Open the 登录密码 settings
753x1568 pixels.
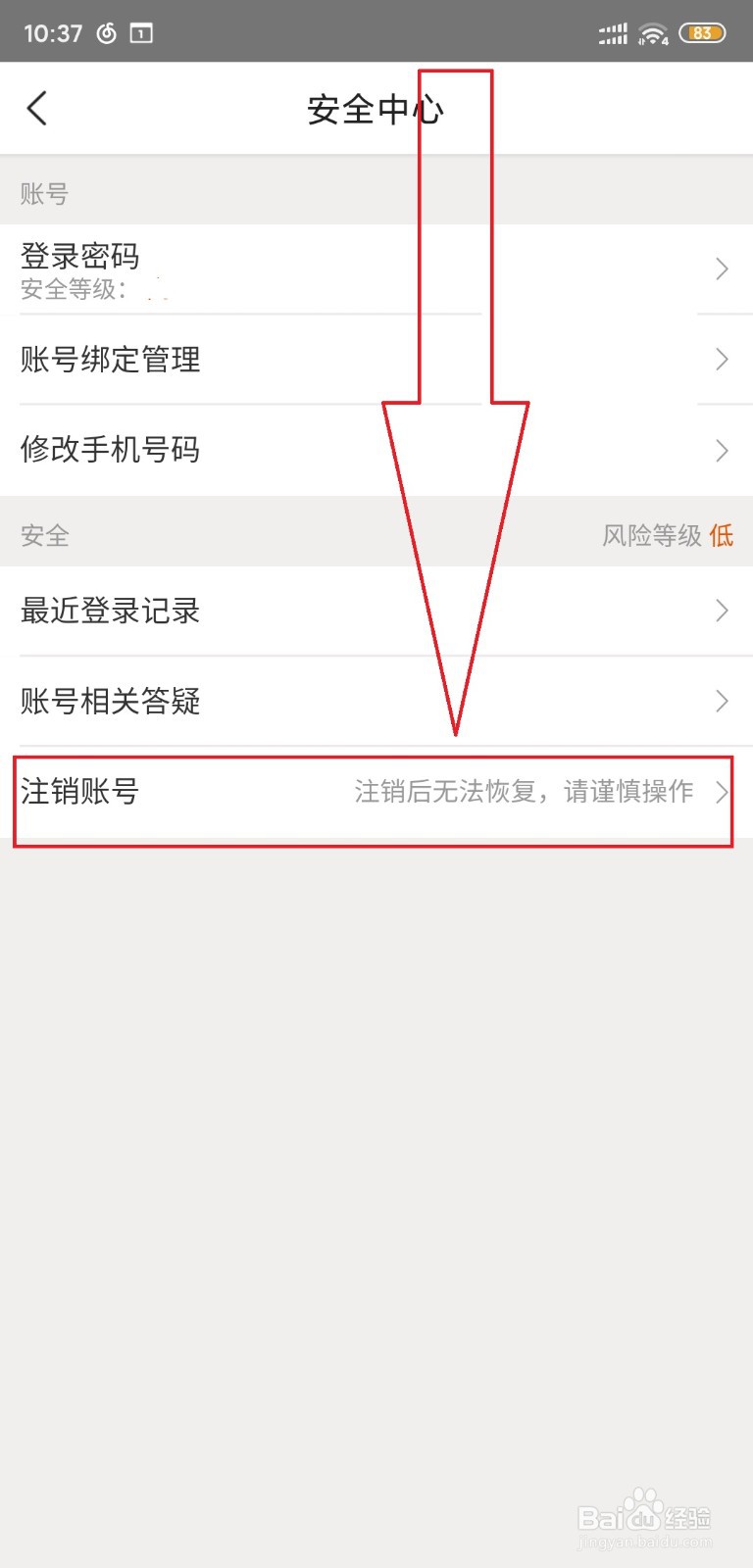tap(80, 256)
